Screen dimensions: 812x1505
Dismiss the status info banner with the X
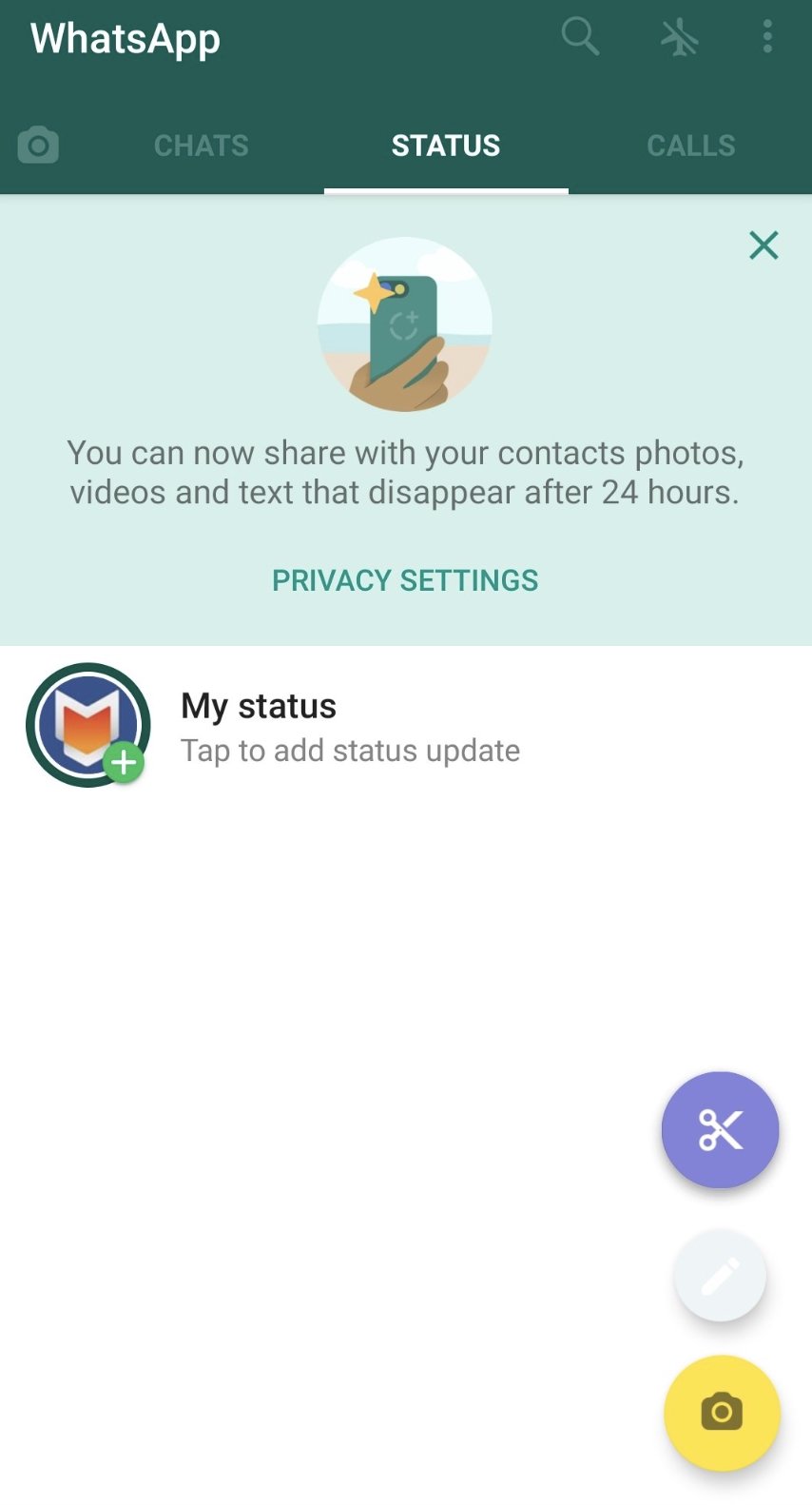tap(764, 245)
